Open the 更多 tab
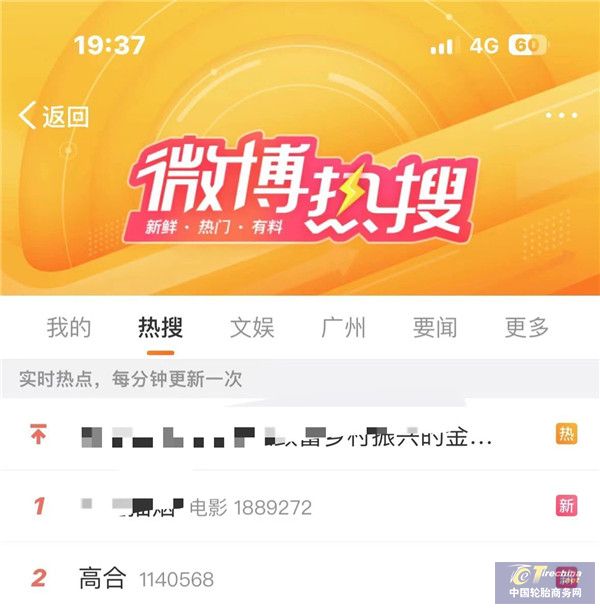 point(527,327)
